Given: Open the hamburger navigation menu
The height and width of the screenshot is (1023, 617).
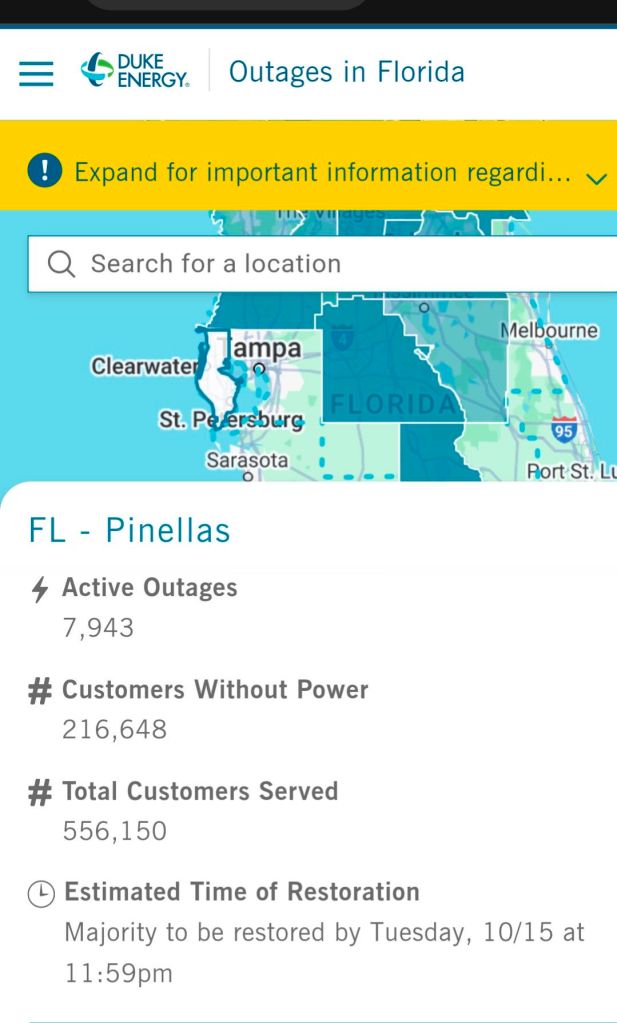Looking at the screenshot, I should click(36, 73).
